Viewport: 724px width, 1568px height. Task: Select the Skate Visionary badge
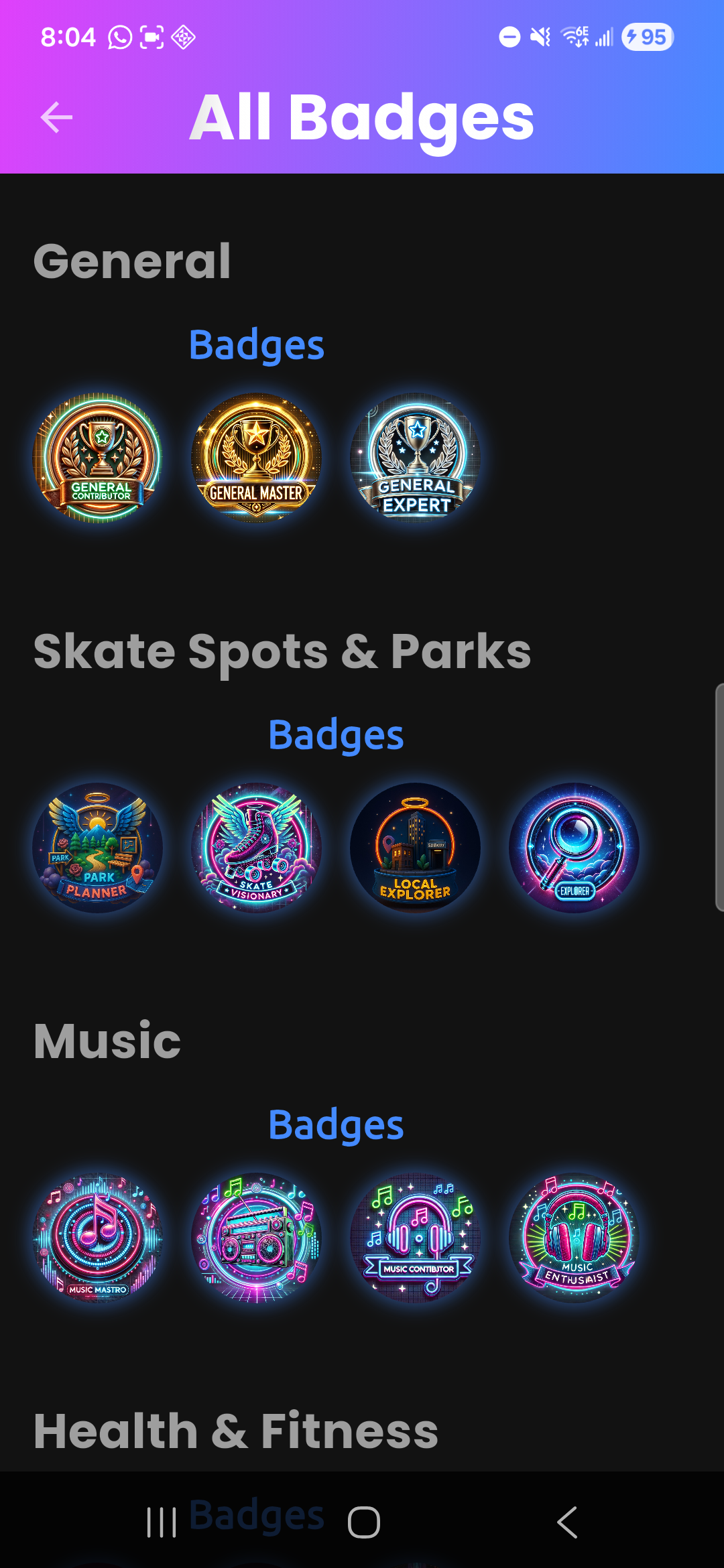click(x=257, y=848)
